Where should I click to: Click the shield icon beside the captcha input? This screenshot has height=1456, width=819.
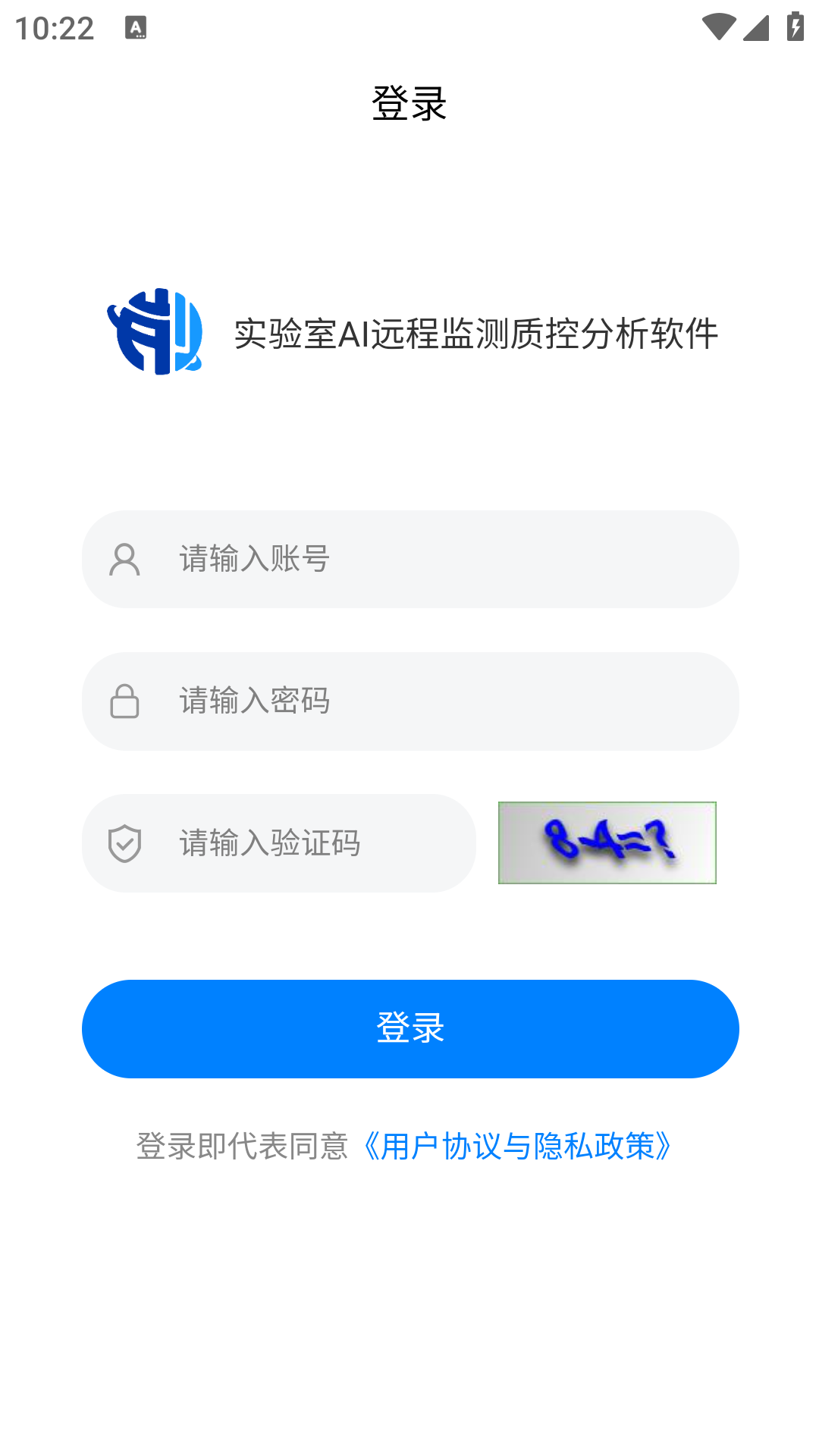click(125, 843)
